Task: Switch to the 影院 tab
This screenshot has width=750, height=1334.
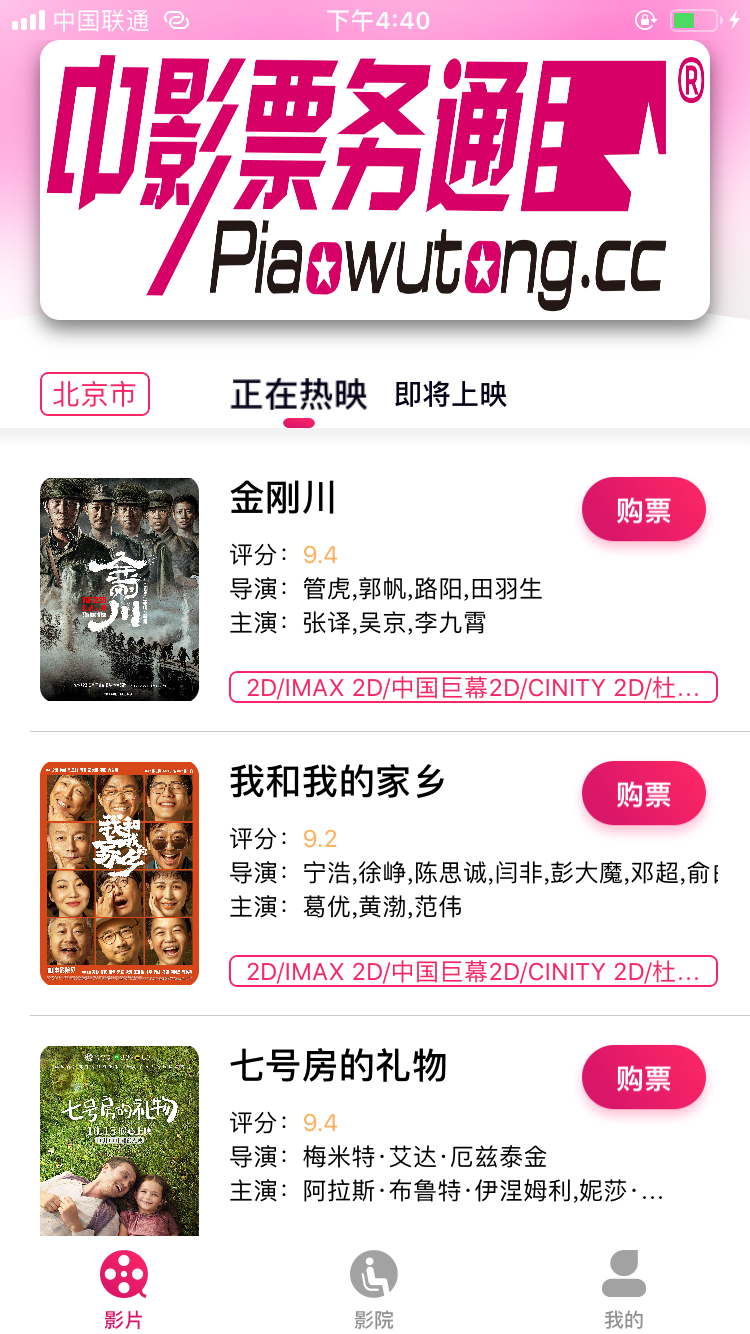Action: click(374, 1290)
